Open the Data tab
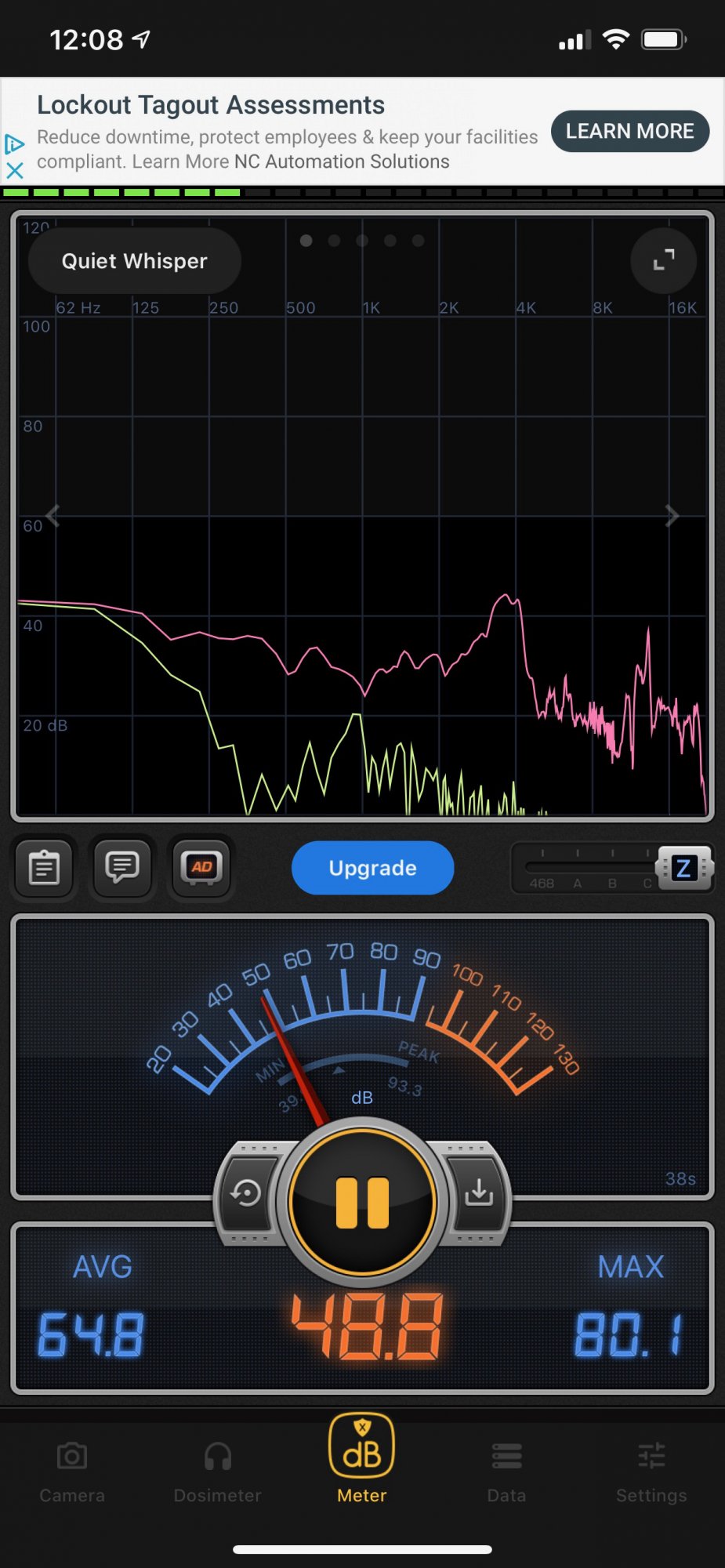 507,1472
